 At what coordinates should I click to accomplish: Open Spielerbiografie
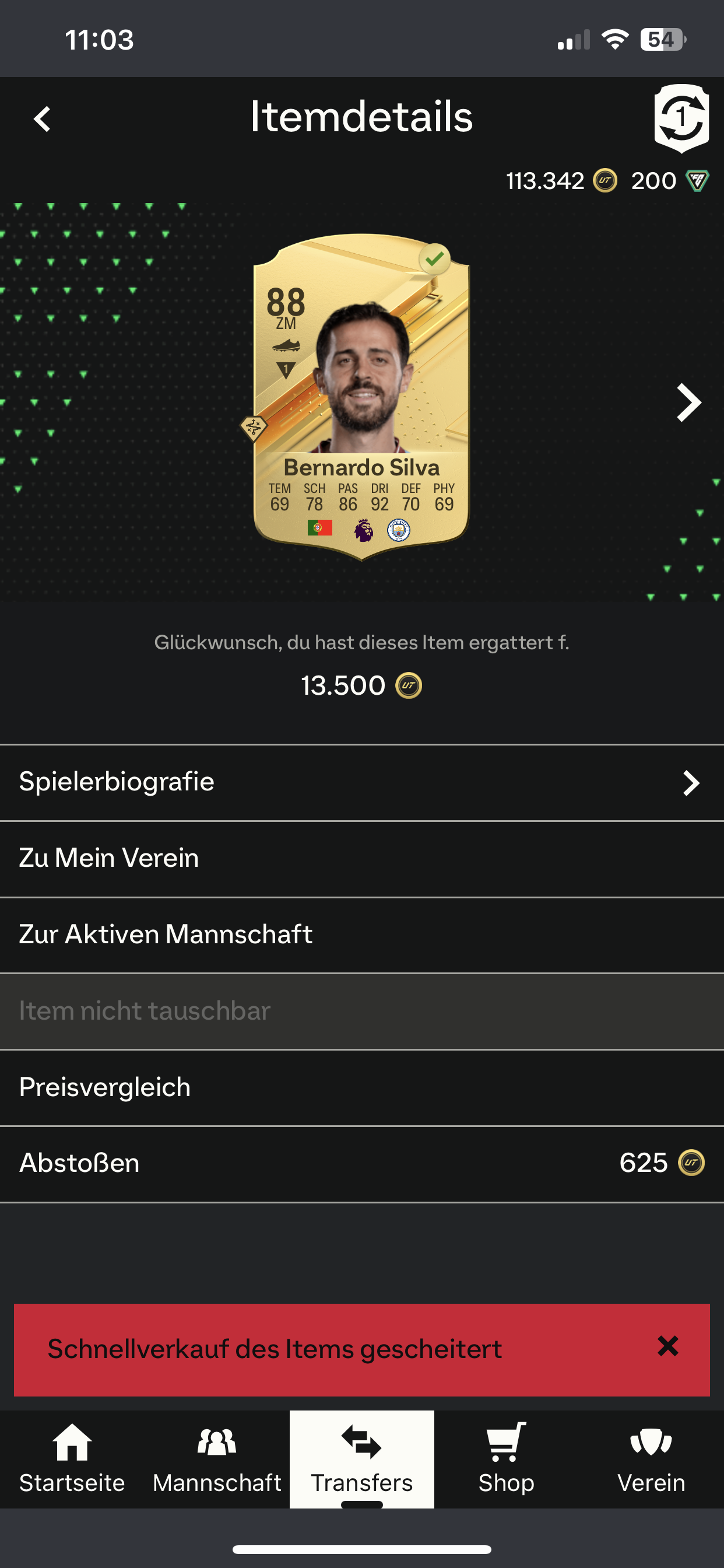pyautogui.click(x=361, y=783)
